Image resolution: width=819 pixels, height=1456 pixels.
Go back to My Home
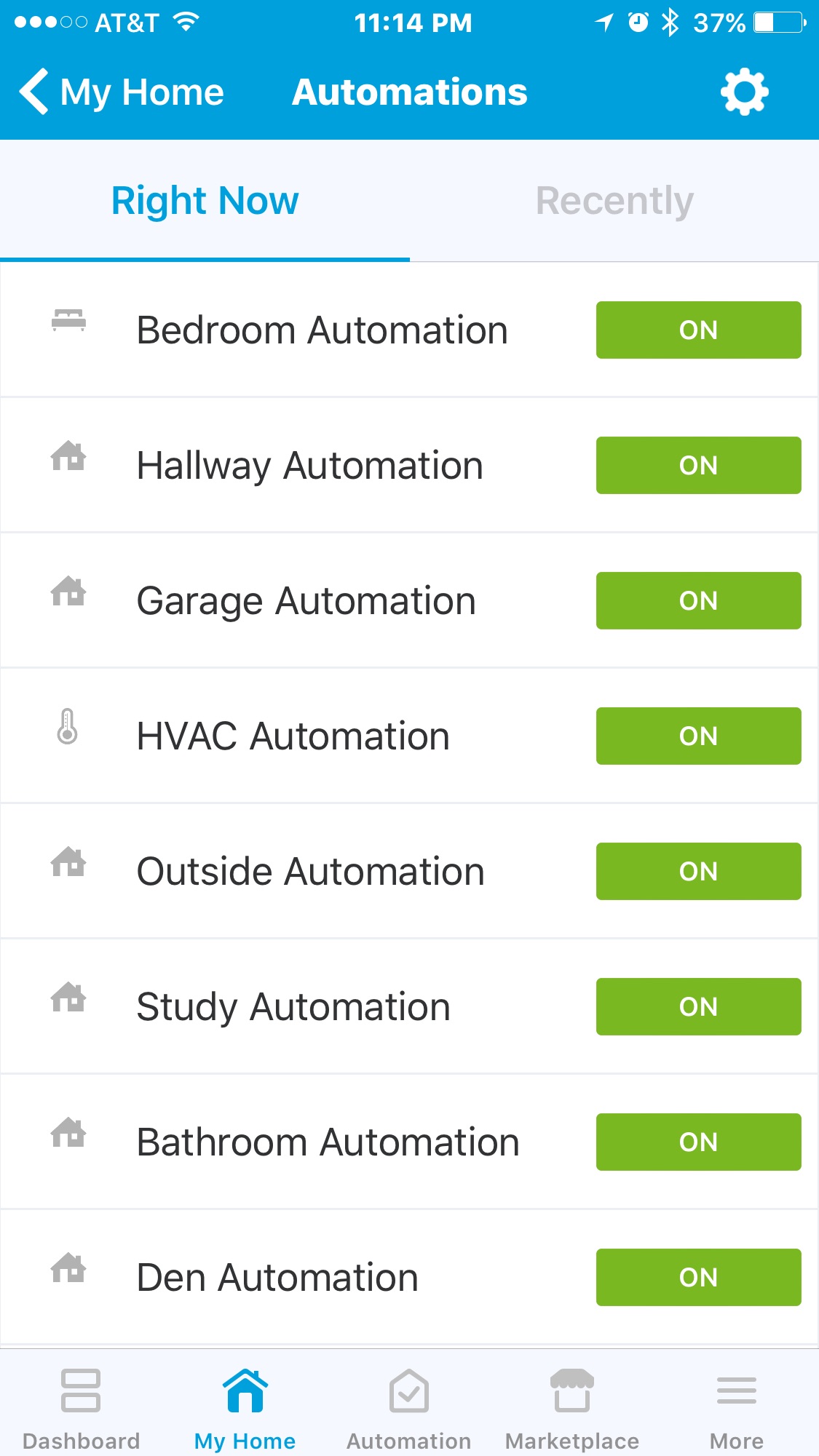122,92
